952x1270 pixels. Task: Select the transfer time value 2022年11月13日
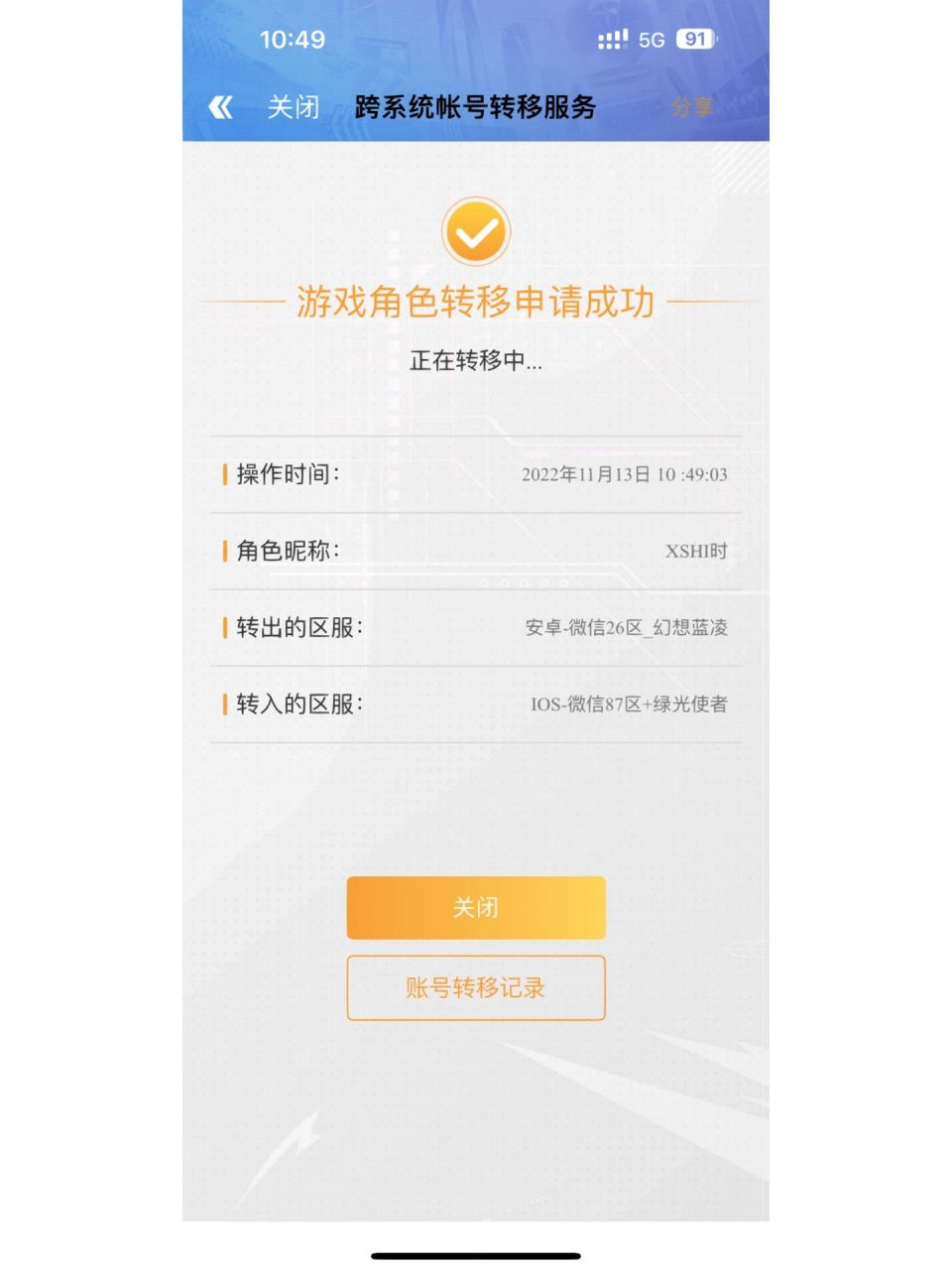(625, 474)
